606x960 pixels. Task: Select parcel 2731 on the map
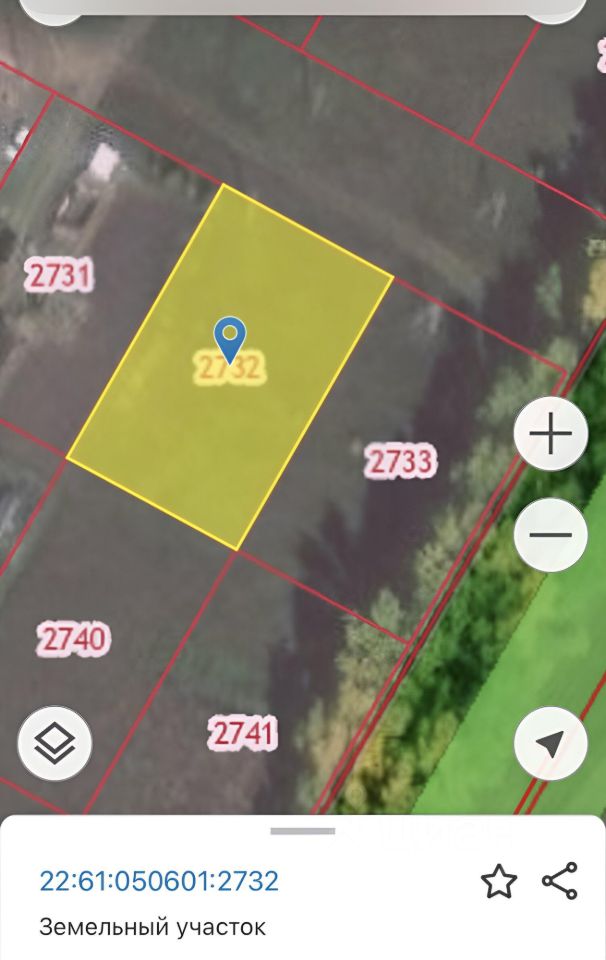[59, 275]
